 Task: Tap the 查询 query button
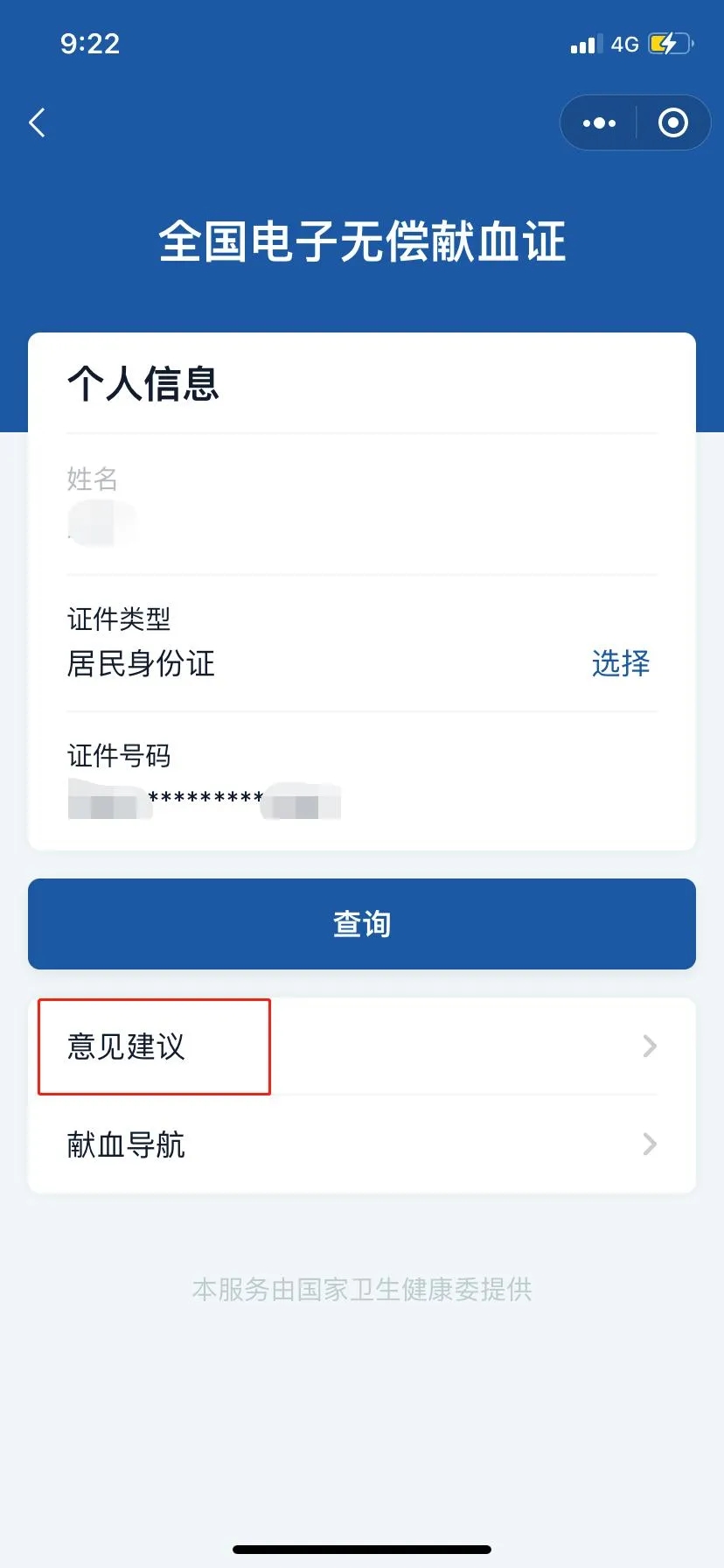point(362,924)
